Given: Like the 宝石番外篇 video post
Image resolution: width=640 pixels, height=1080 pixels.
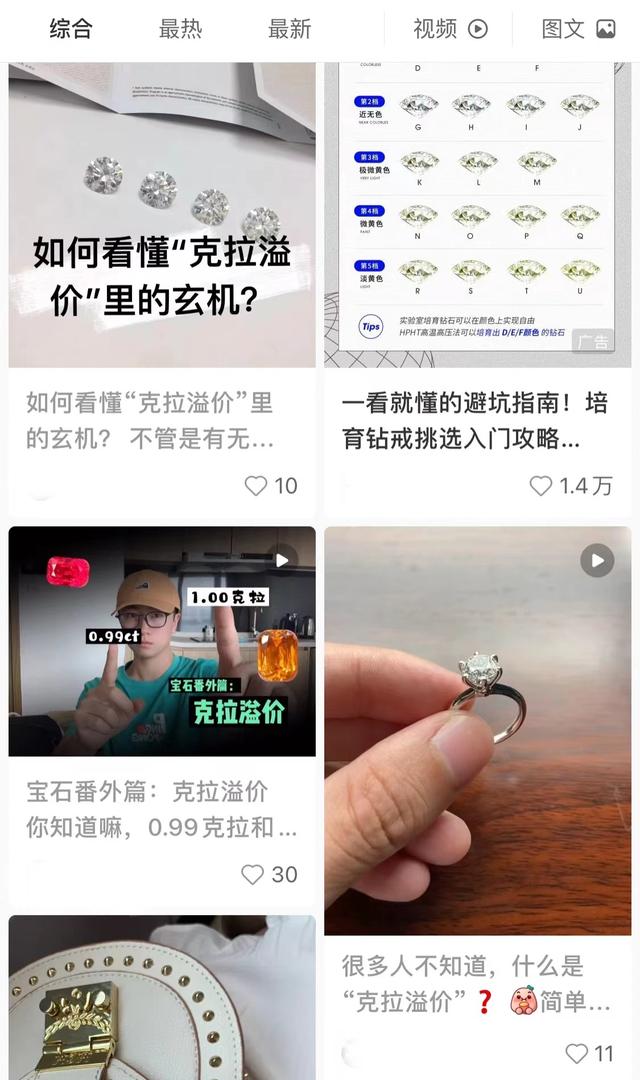Looking at the screenshot, I should (x=254, y=874).
